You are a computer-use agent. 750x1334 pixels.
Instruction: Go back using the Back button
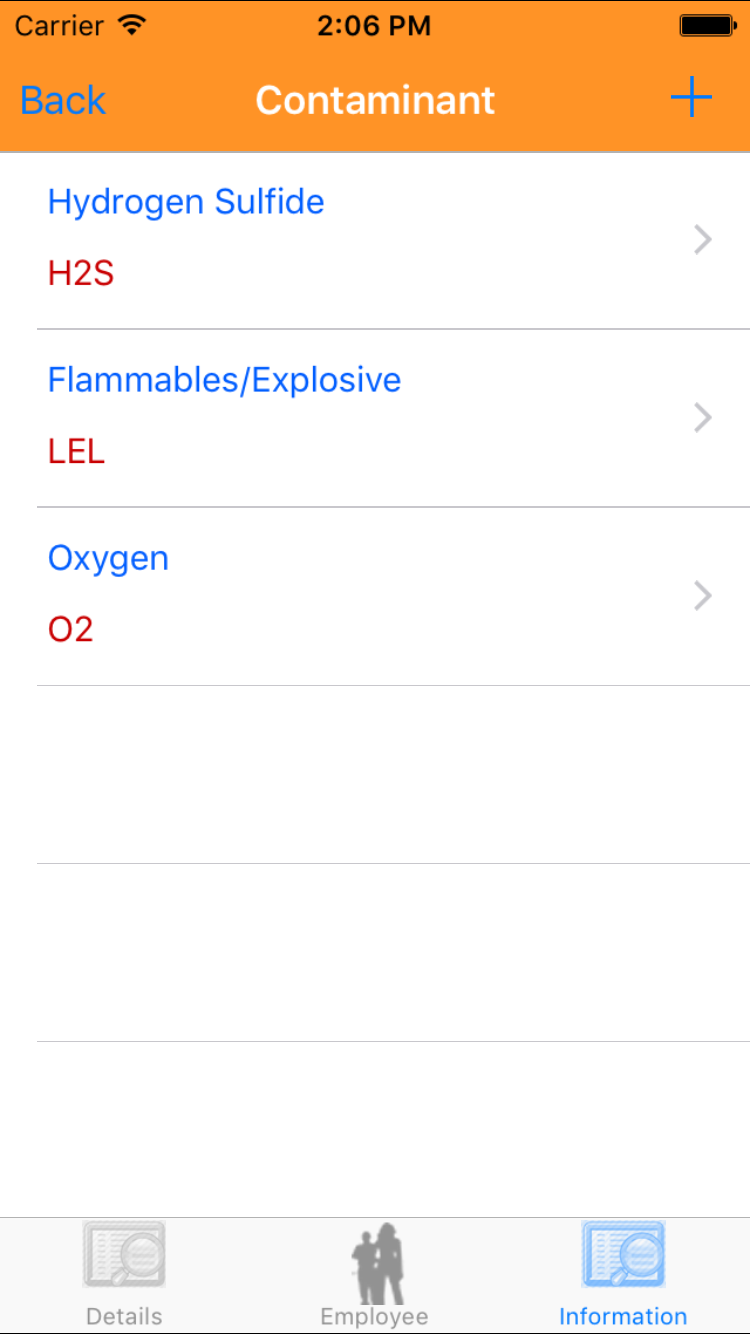63,100
